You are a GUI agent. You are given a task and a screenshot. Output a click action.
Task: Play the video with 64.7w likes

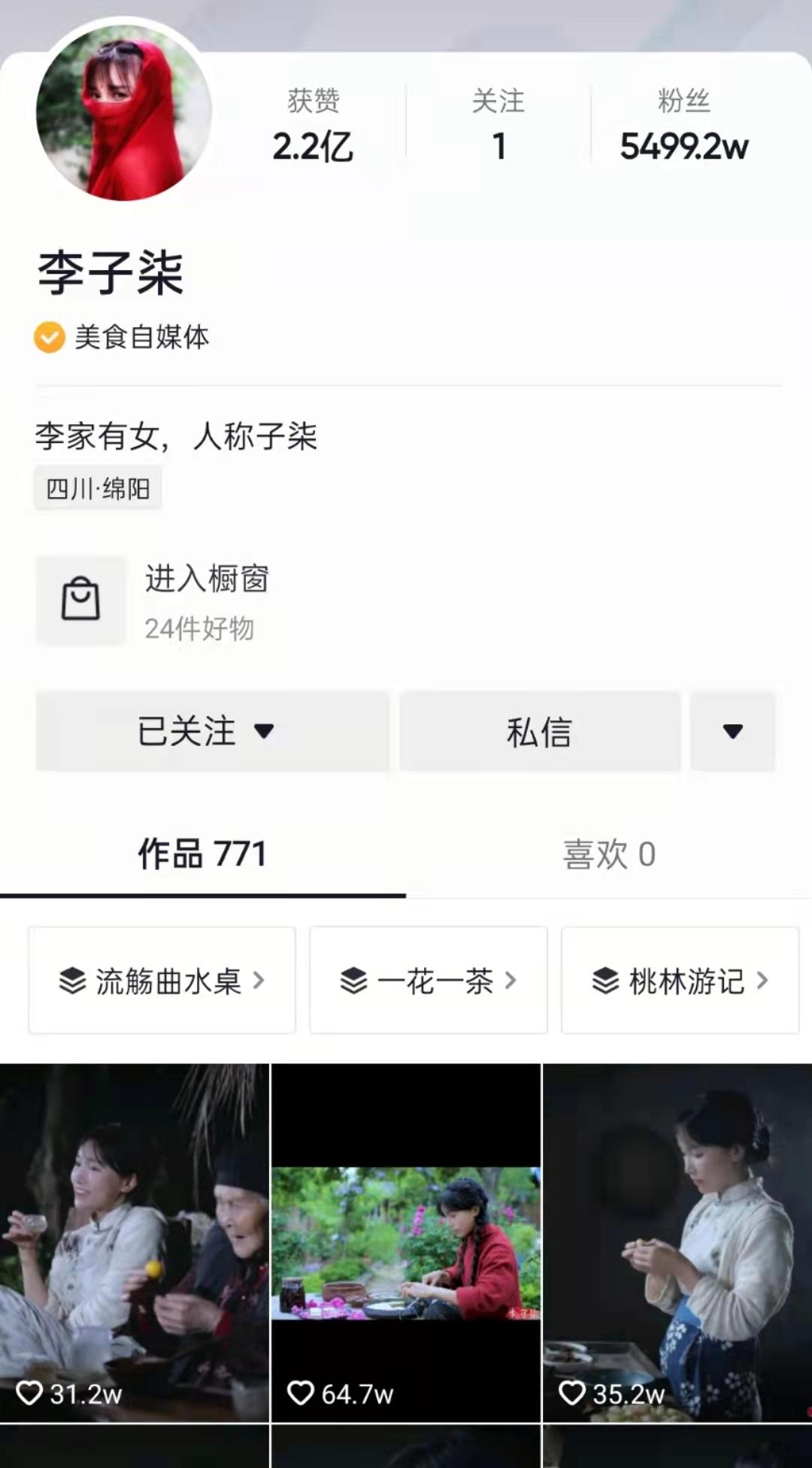[x=406, y=1241]
